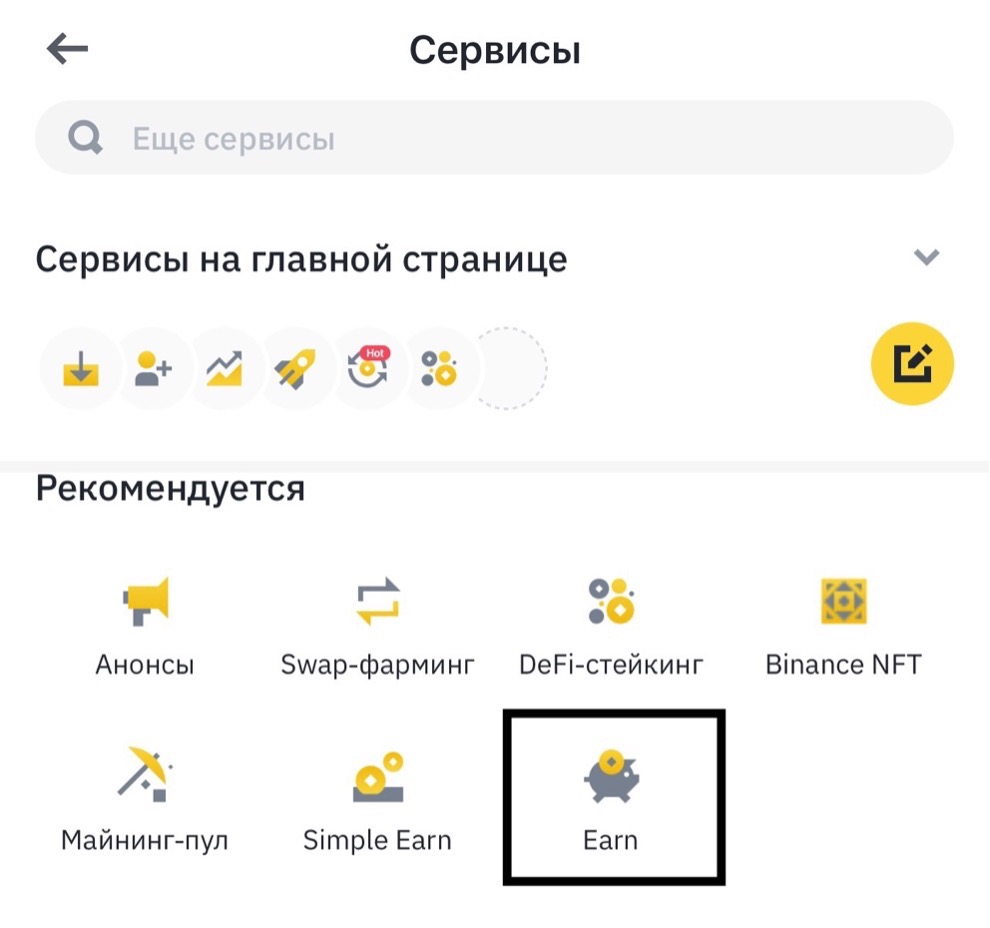Open the shortcut marked Hot
990x928 pixels.
[x=368, y=367]
